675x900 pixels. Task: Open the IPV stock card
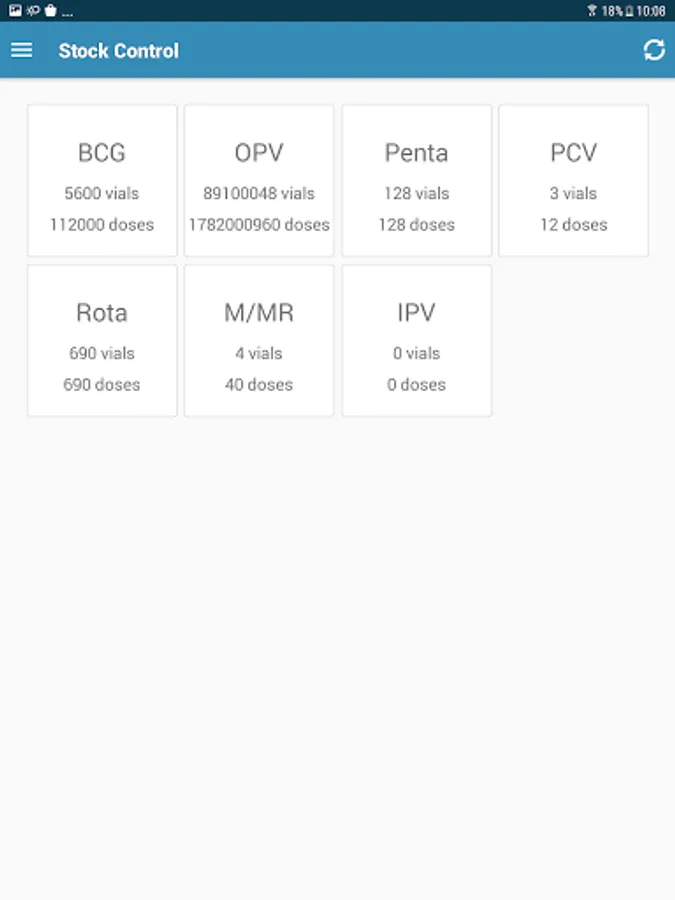coord(416,341)
